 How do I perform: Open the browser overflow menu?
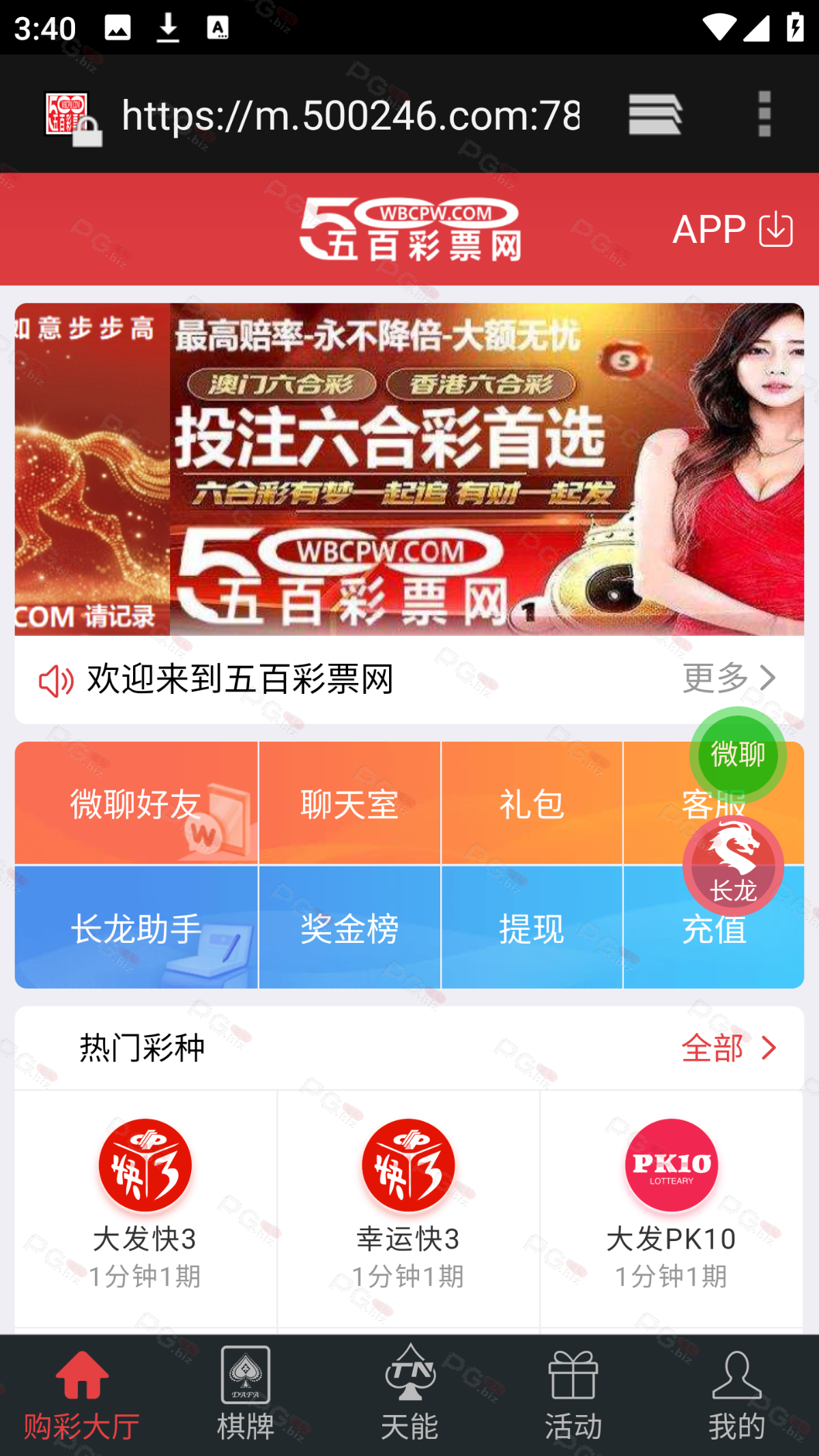click(x=764, y=115)
